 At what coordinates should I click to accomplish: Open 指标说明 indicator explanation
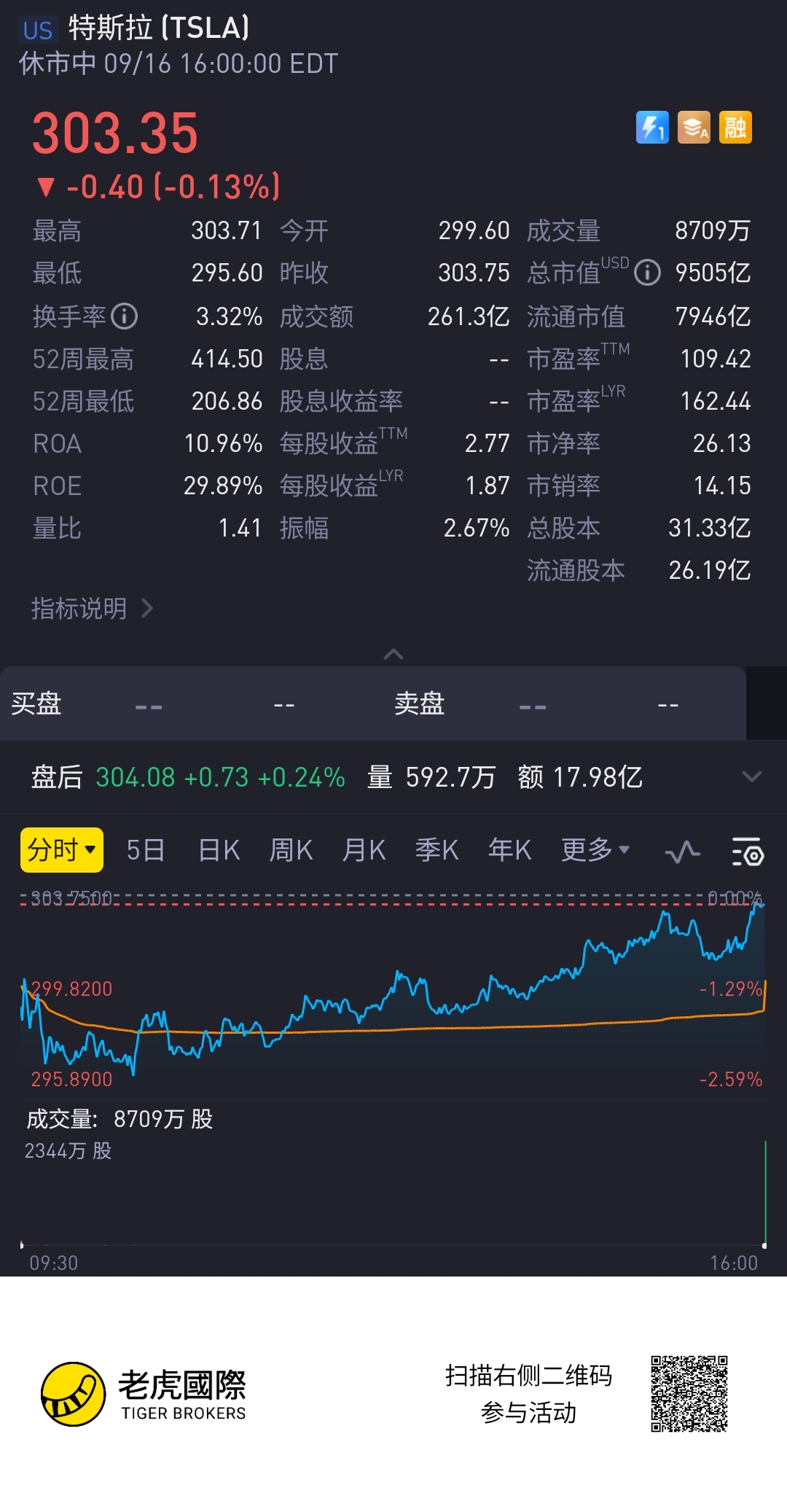tap(92, 608)
